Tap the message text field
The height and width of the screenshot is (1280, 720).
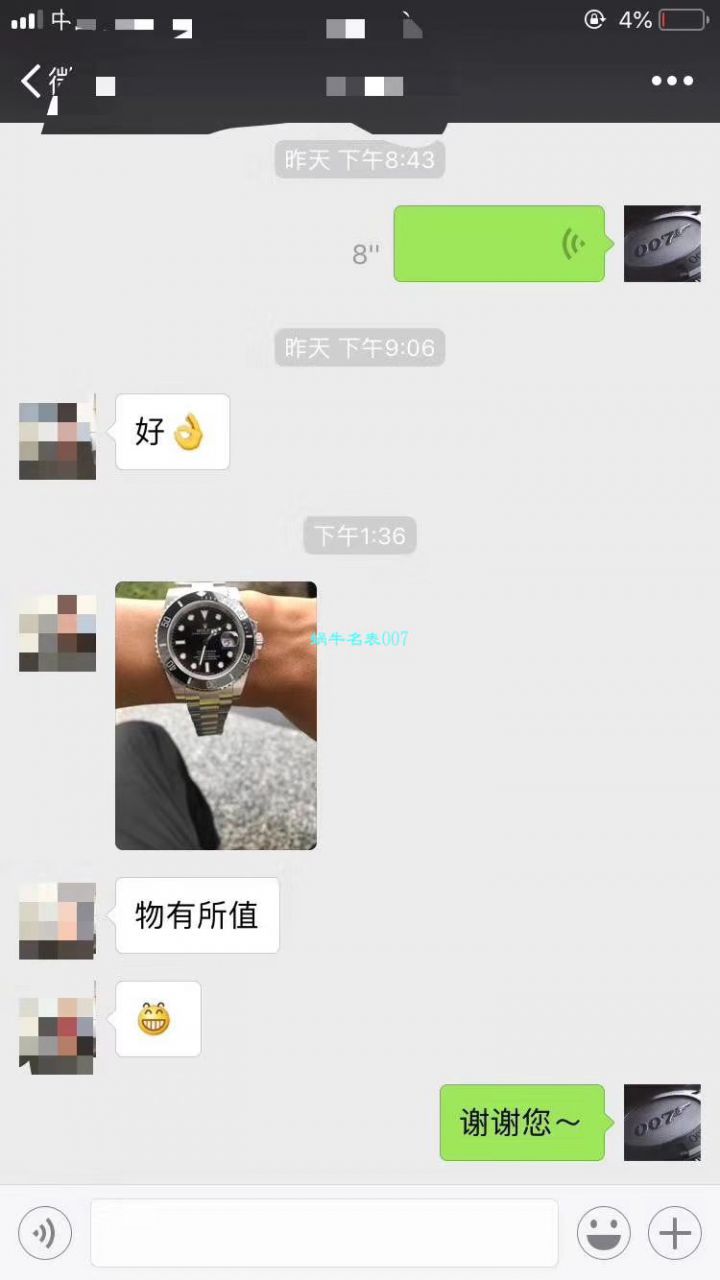pyautogui.click(x=324, y=1233)
